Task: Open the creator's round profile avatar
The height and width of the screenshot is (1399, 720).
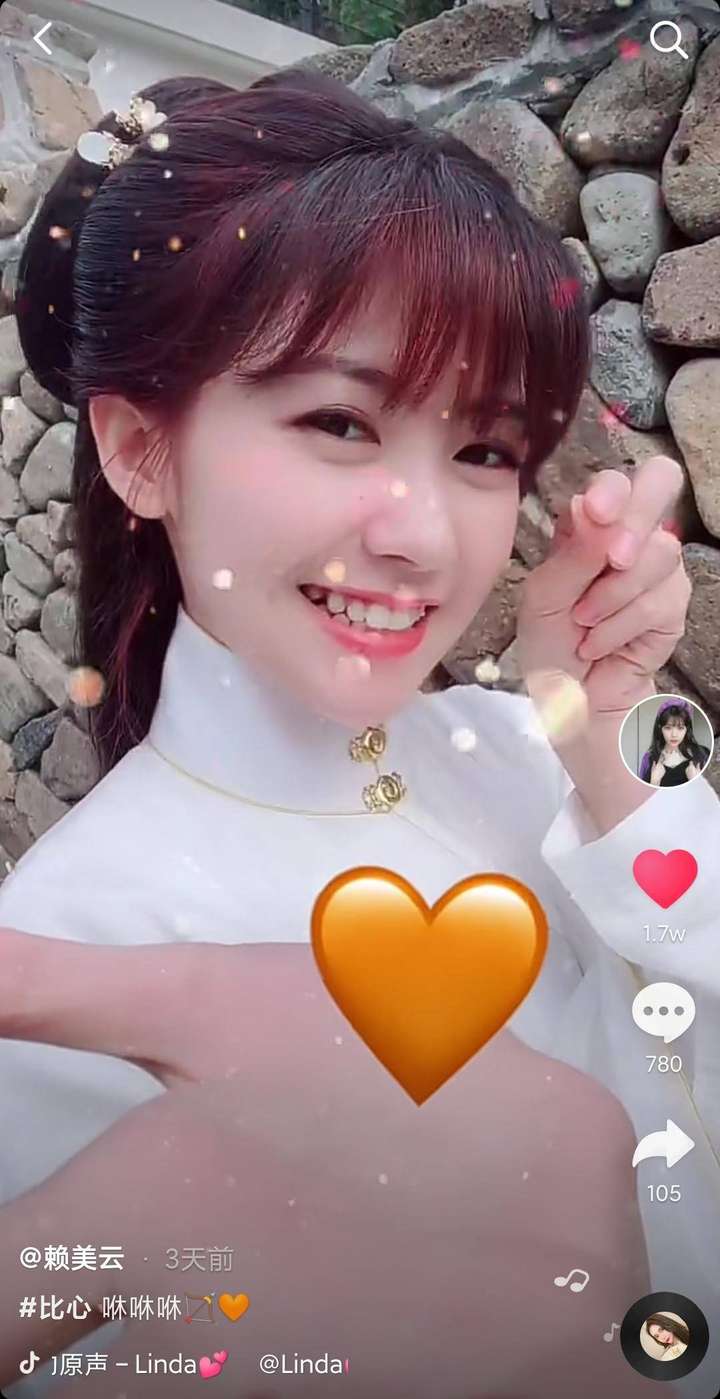Action: [666, 741]
